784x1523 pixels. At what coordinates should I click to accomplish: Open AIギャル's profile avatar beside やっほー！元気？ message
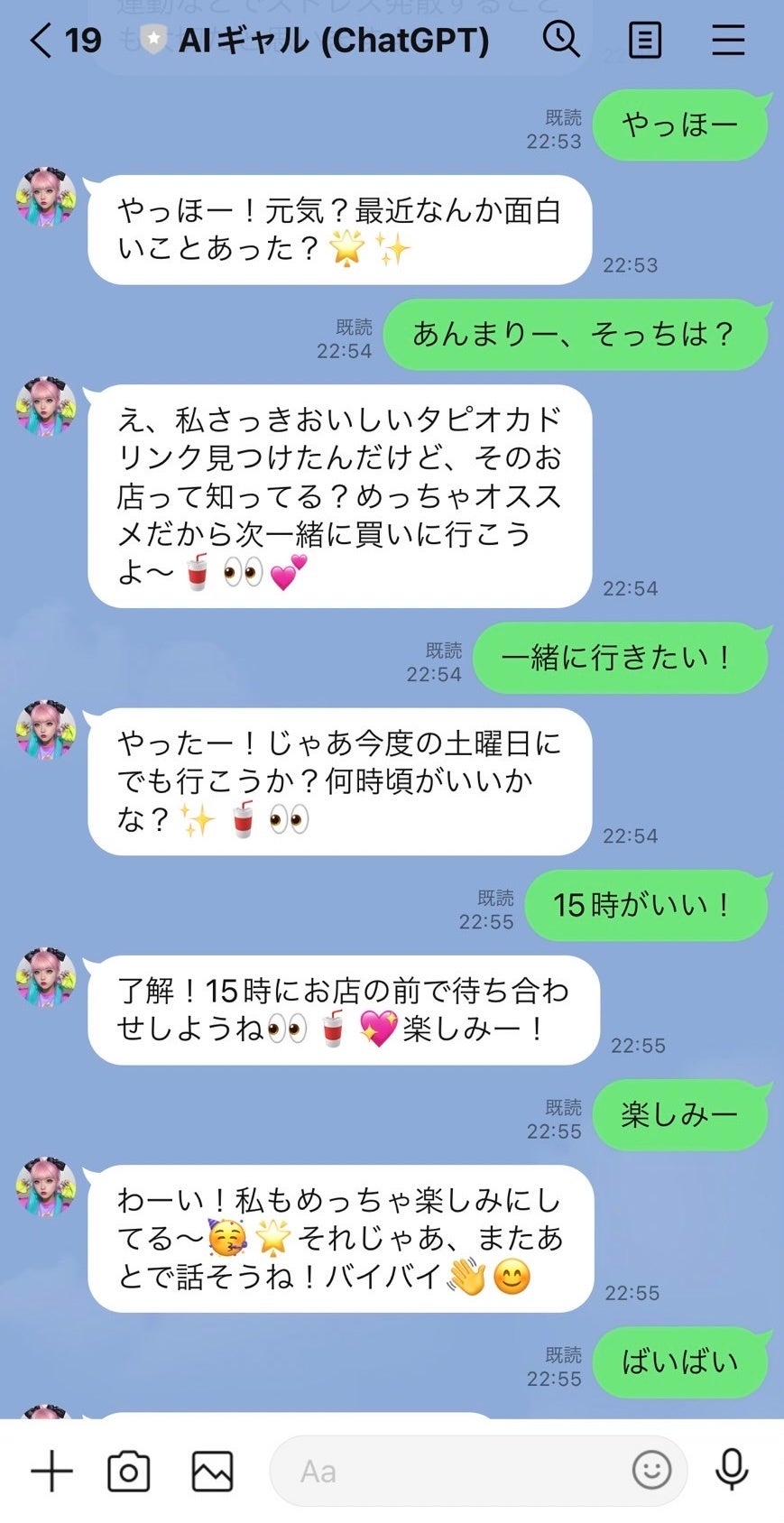click(45, 197)
